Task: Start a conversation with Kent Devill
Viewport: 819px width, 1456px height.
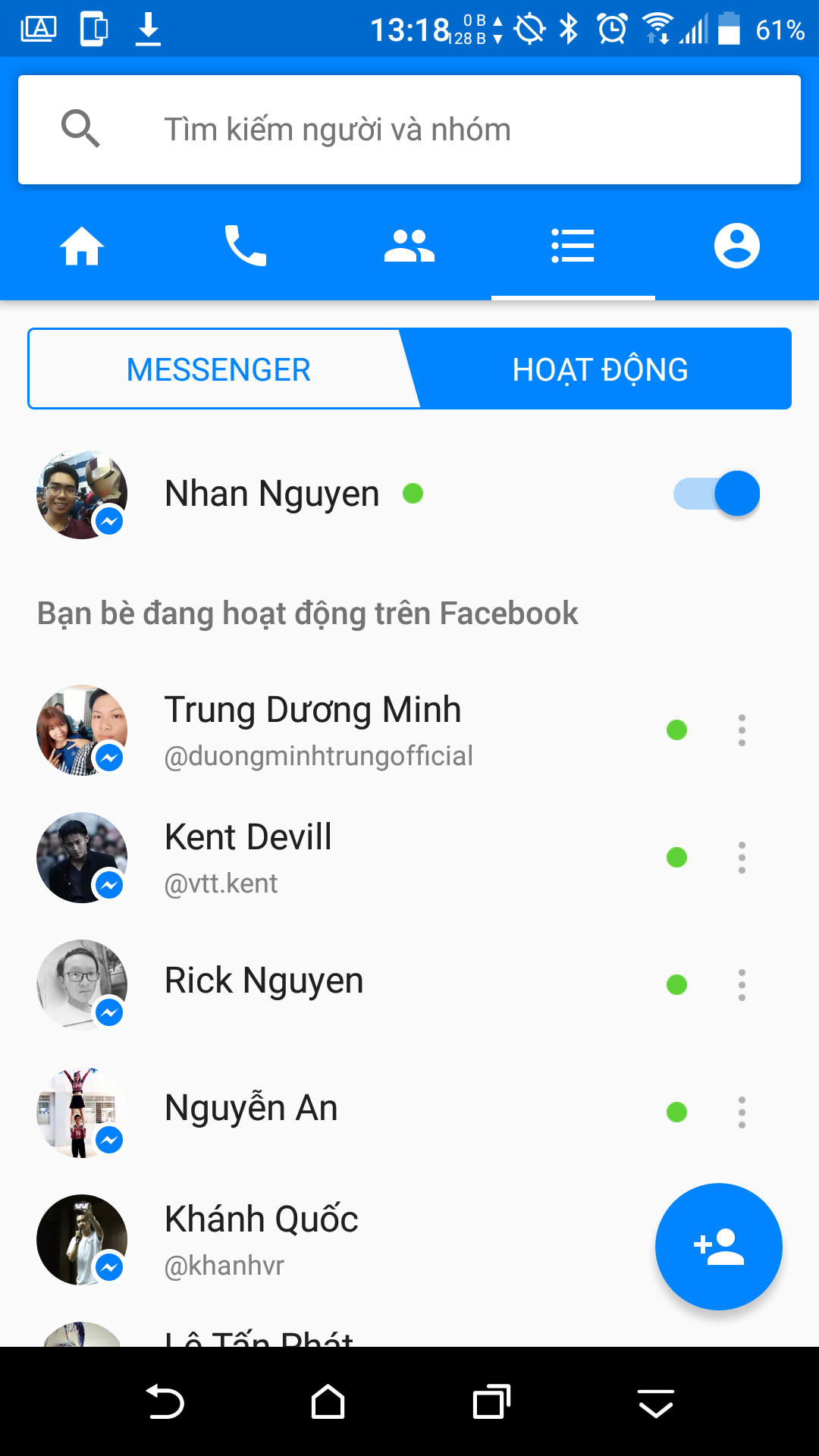Action: point(249,857)
